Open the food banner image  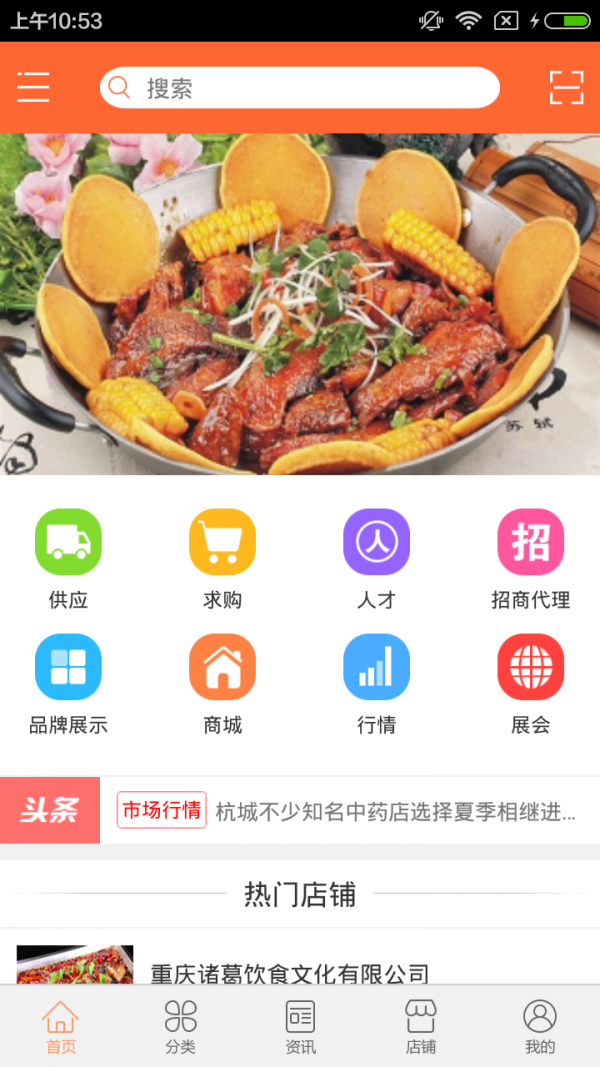(300, 303)
